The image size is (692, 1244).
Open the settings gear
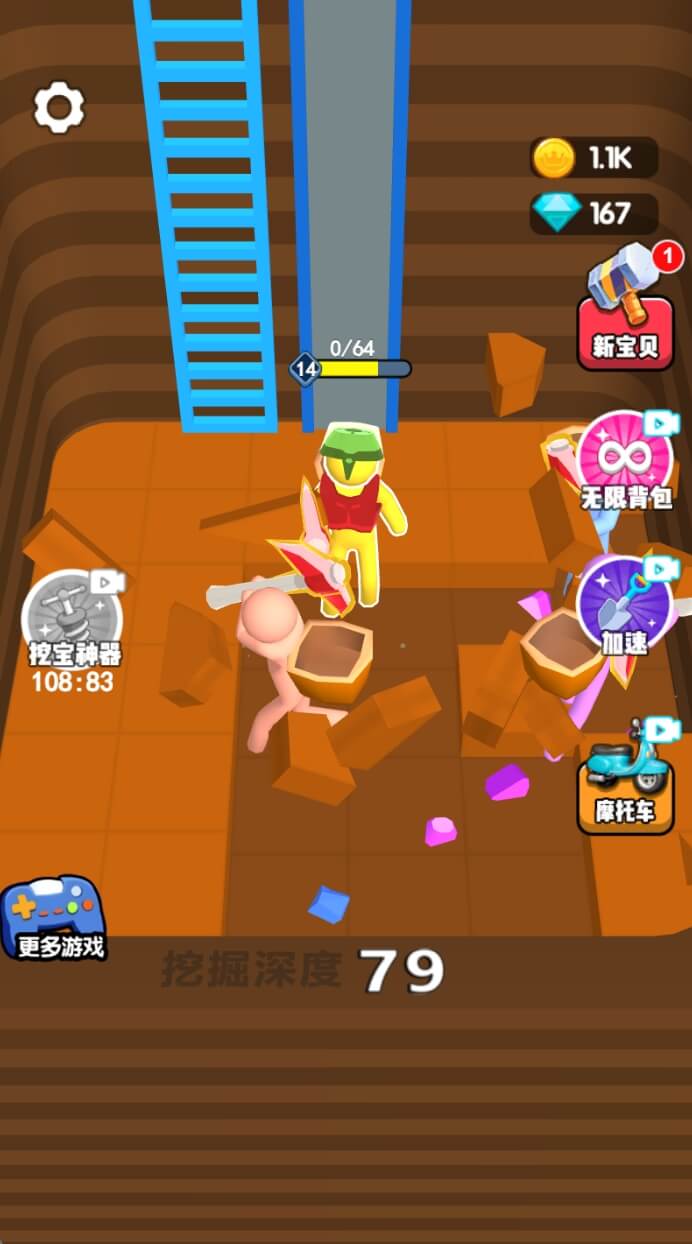pyautogui.click(x=59, y=107)
